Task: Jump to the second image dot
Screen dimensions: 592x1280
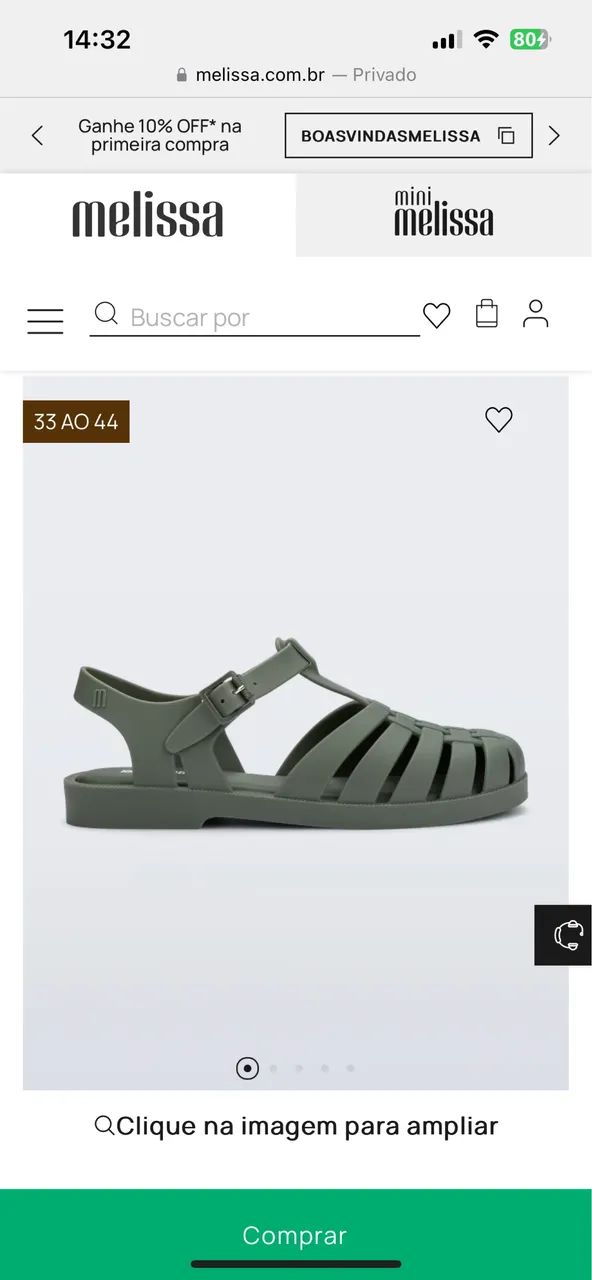Action: click(x=273, y=1068)
